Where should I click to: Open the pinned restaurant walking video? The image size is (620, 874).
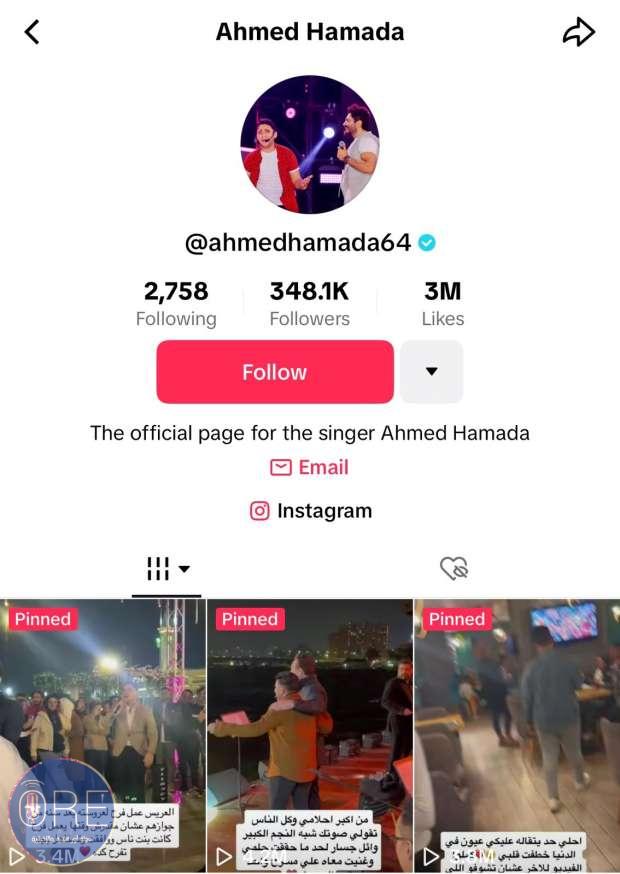pos(517,735)
